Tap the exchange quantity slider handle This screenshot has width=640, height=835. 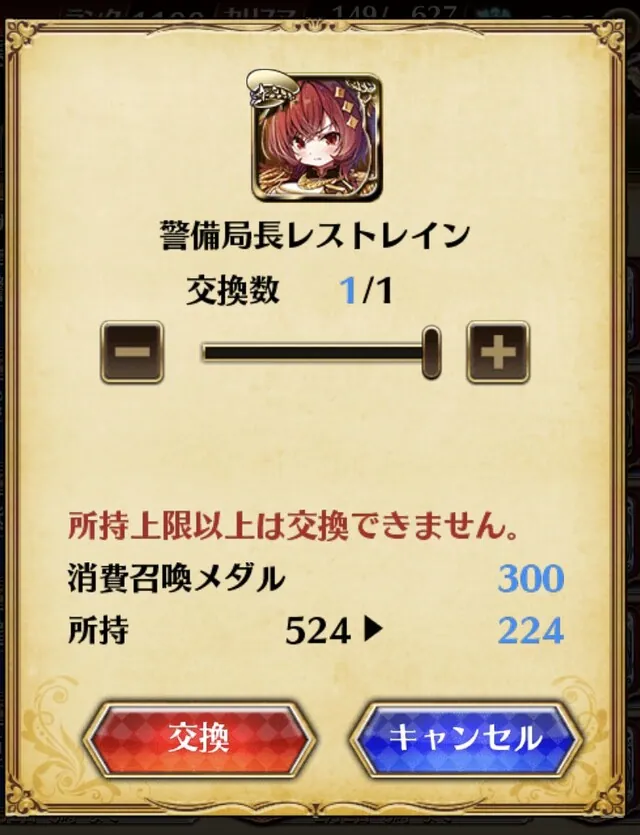431,352
